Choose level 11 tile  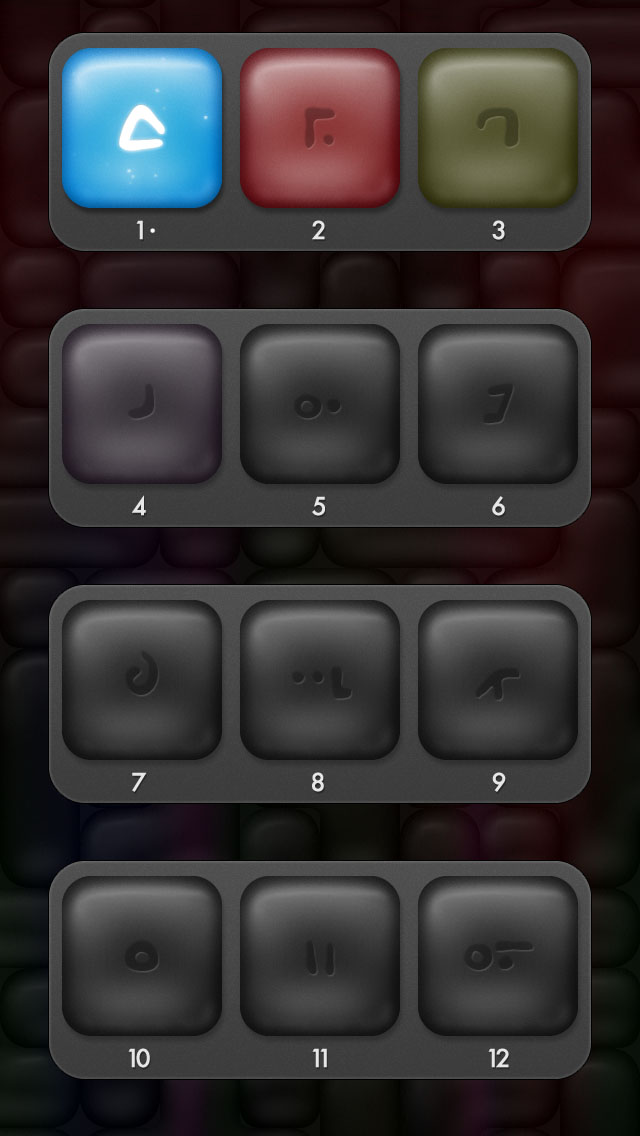coord(319,956)
